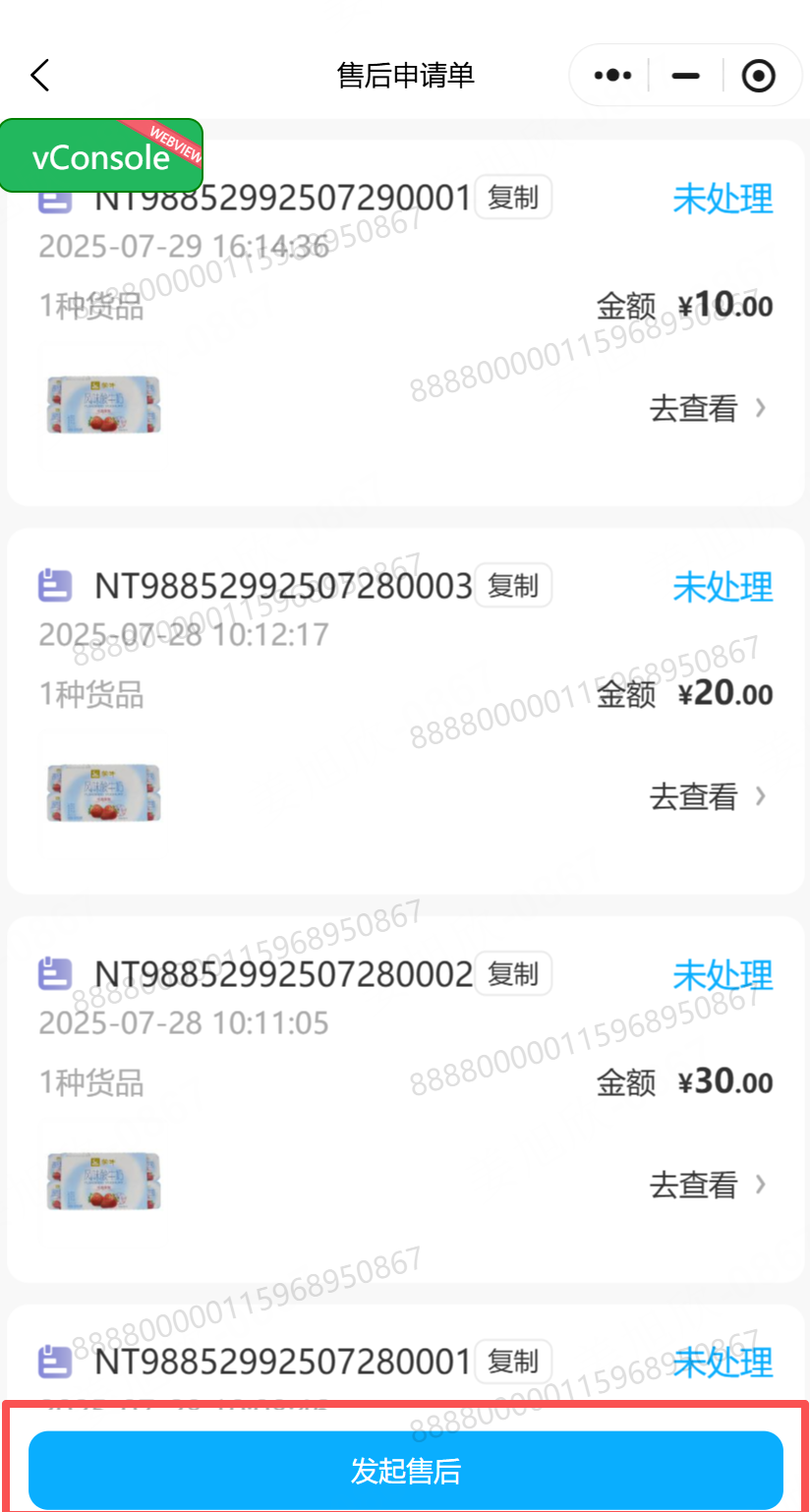View details of the ¥20.00 order
Viewport: 810px width, 1512px height.
(706, 796)
